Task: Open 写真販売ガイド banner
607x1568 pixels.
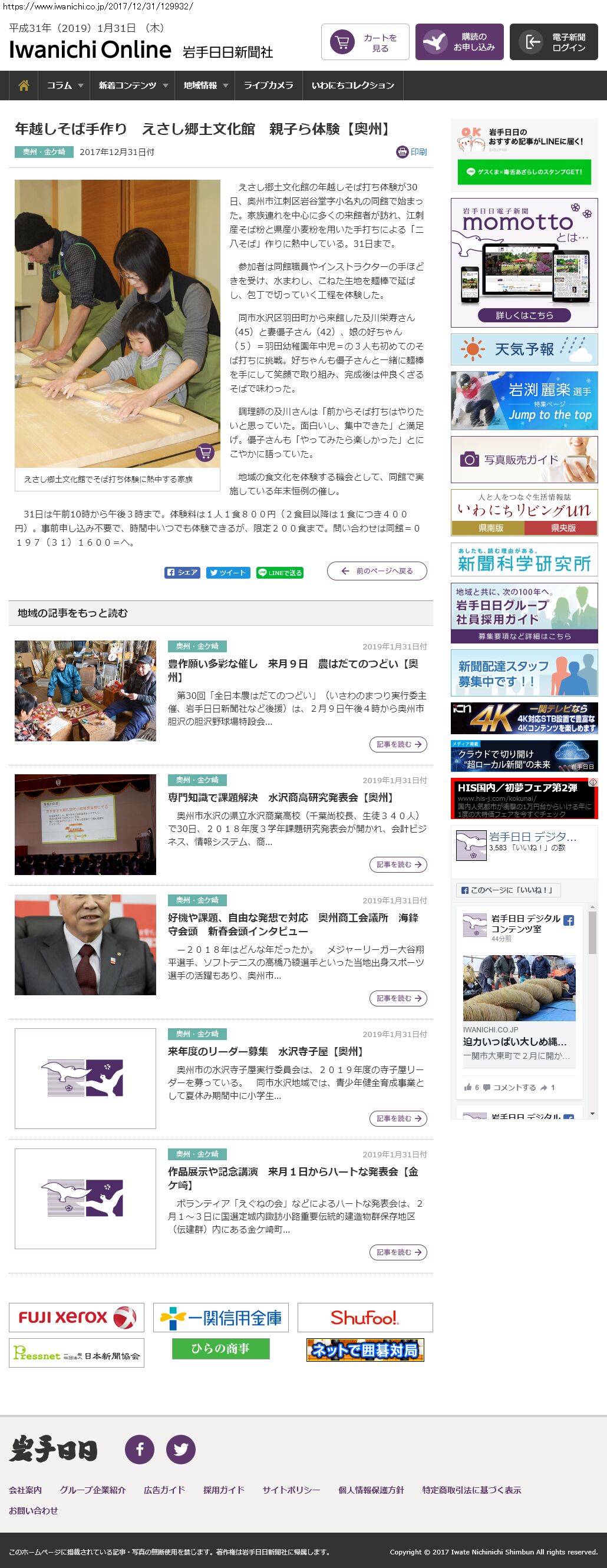Action: coord(523,460)
